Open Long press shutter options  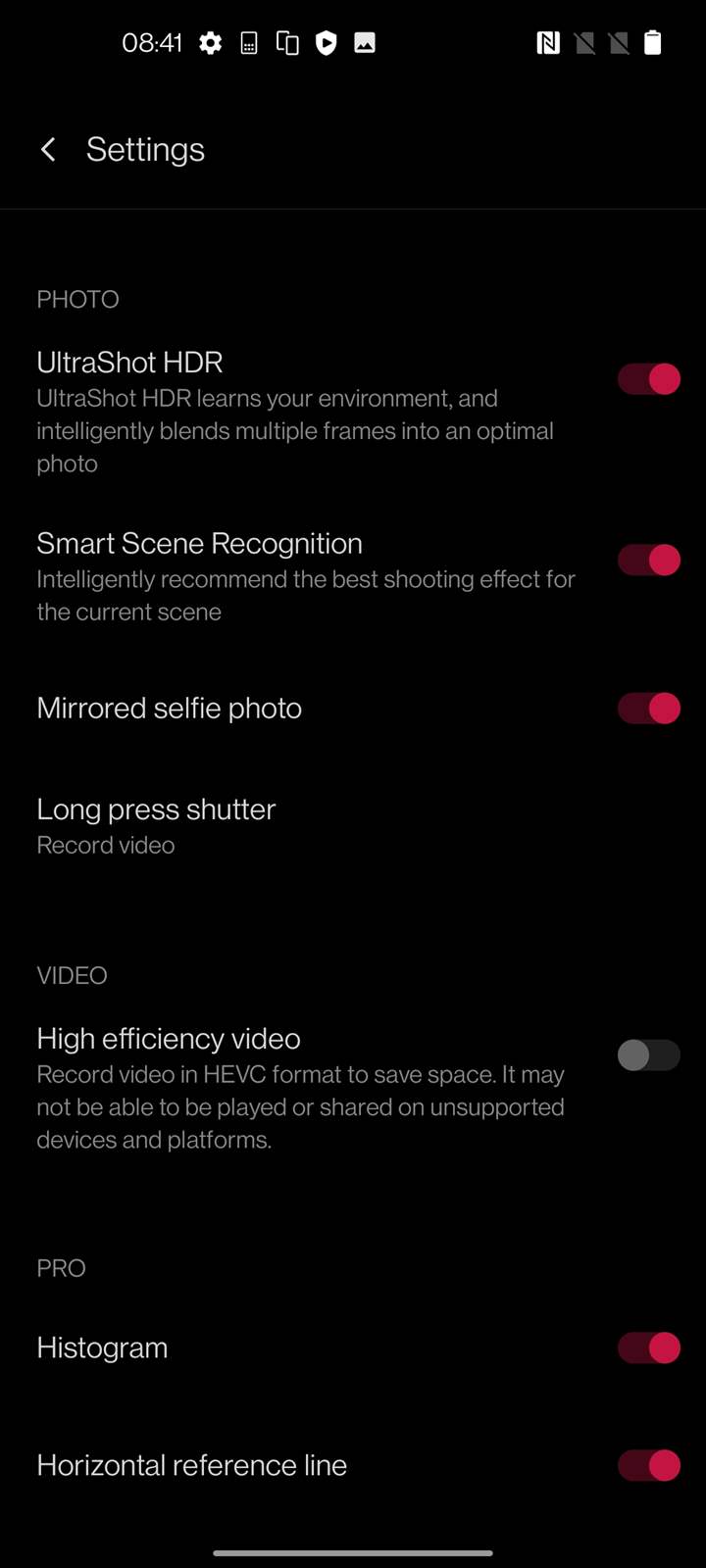tap(157, 825)
